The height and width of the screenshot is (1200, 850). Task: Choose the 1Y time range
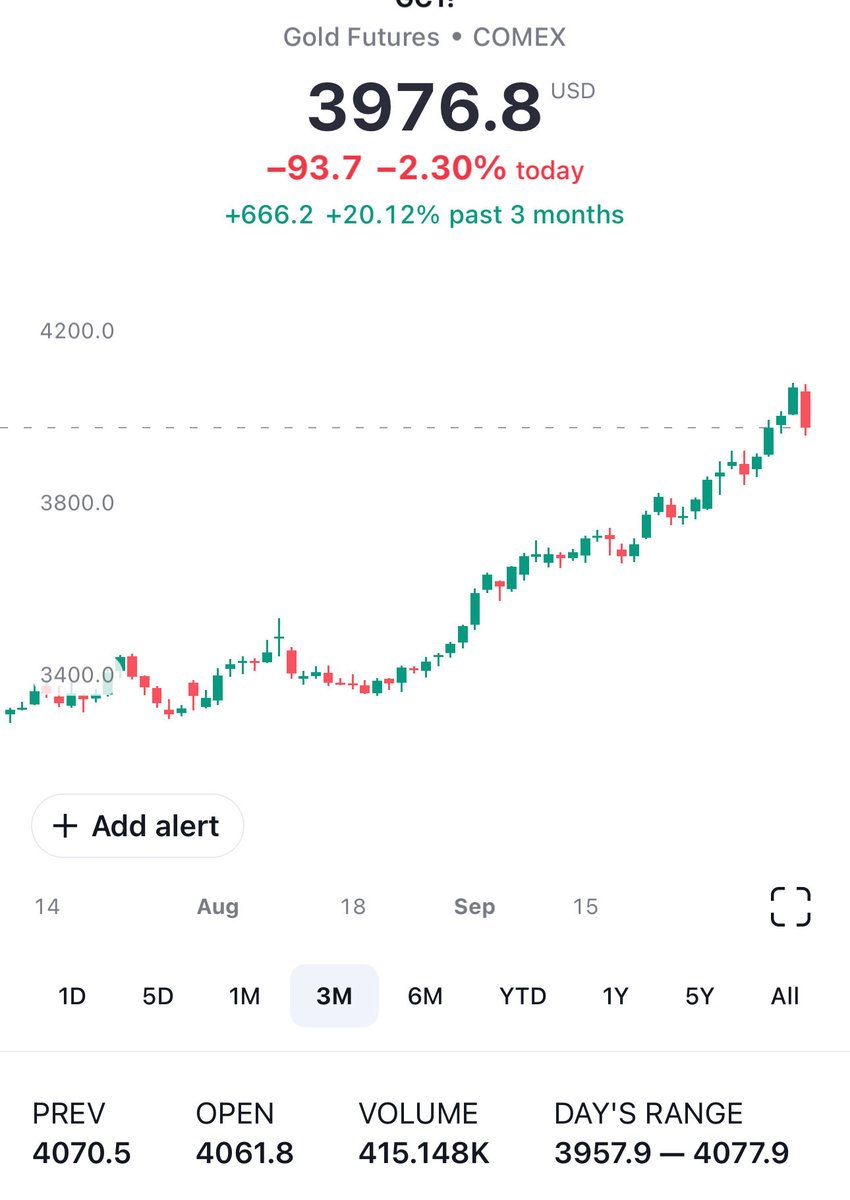click(x=615, y=996)
